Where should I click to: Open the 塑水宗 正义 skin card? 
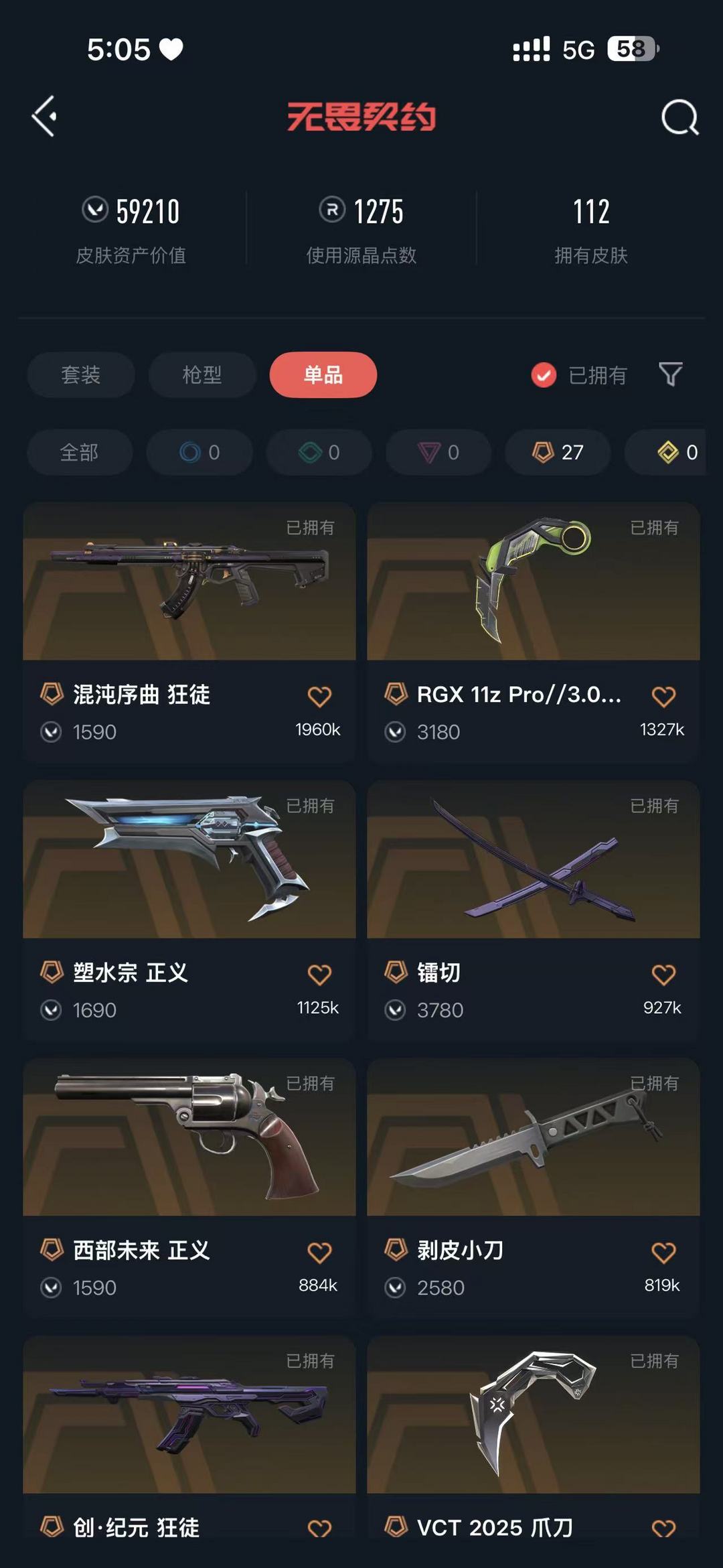(189, 910)
